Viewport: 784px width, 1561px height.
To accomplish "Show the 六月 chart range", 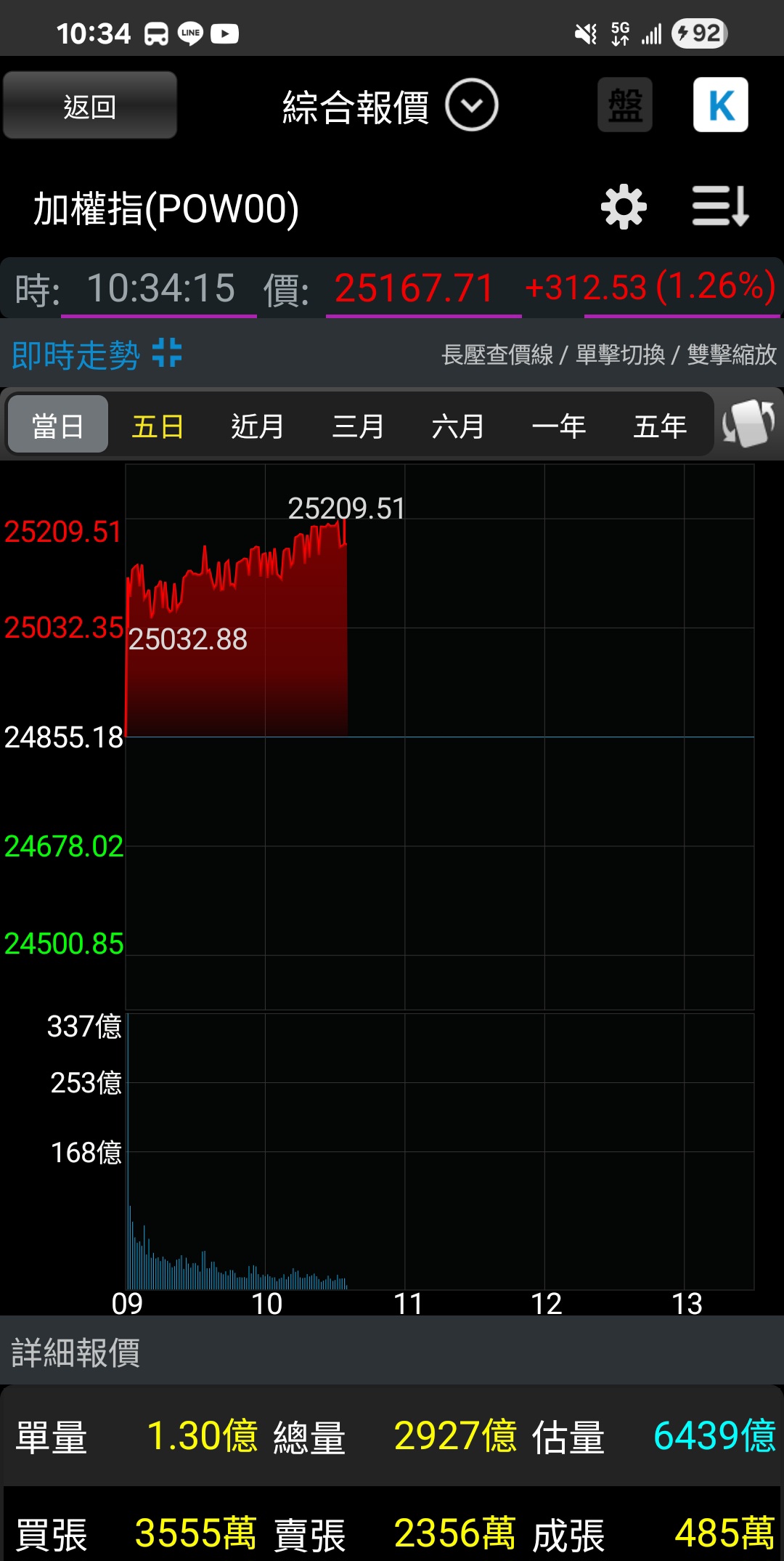I will (458, 426).
